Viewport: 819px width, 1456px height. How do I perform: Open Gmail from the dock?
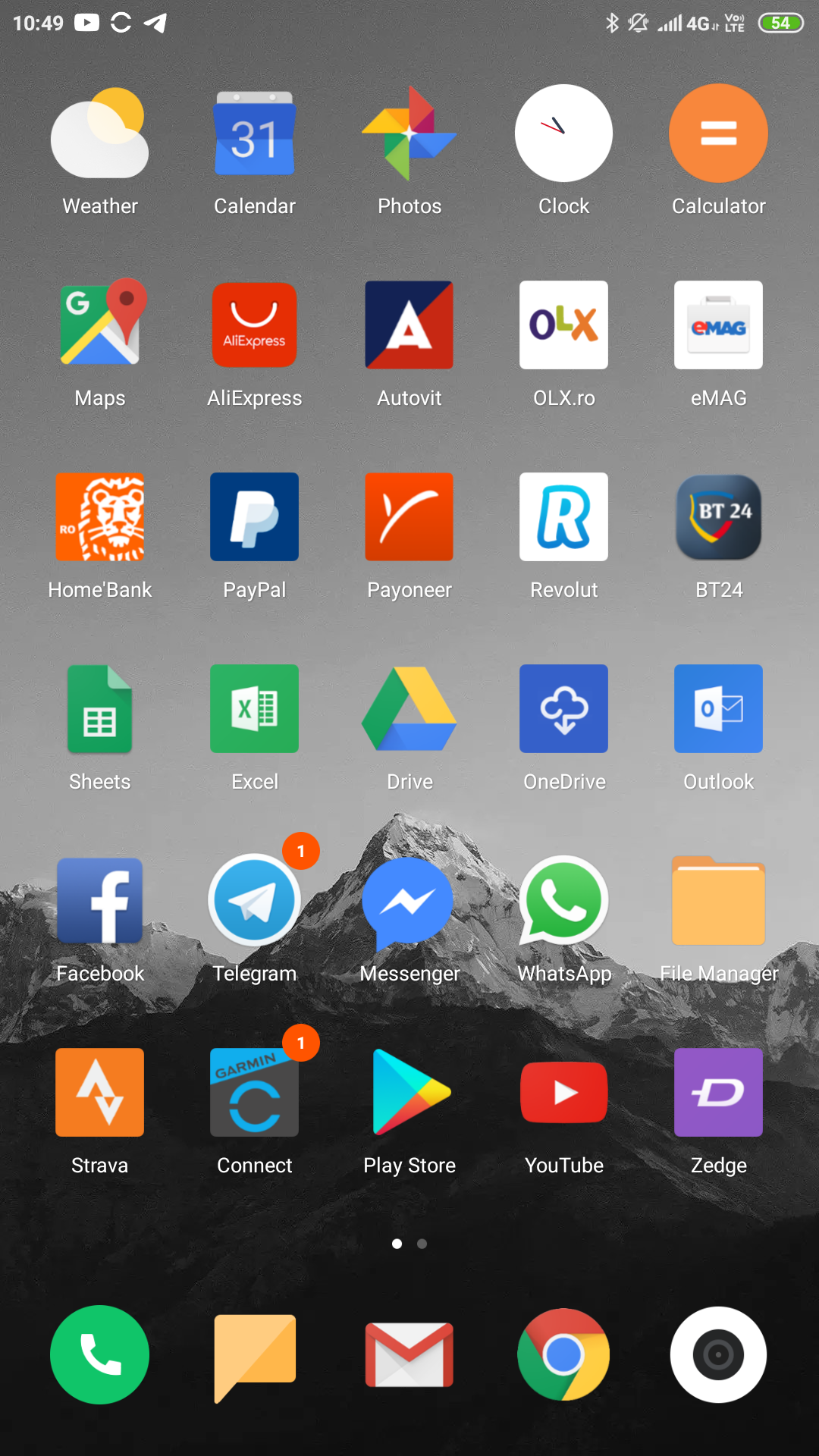pos(409,1355)
